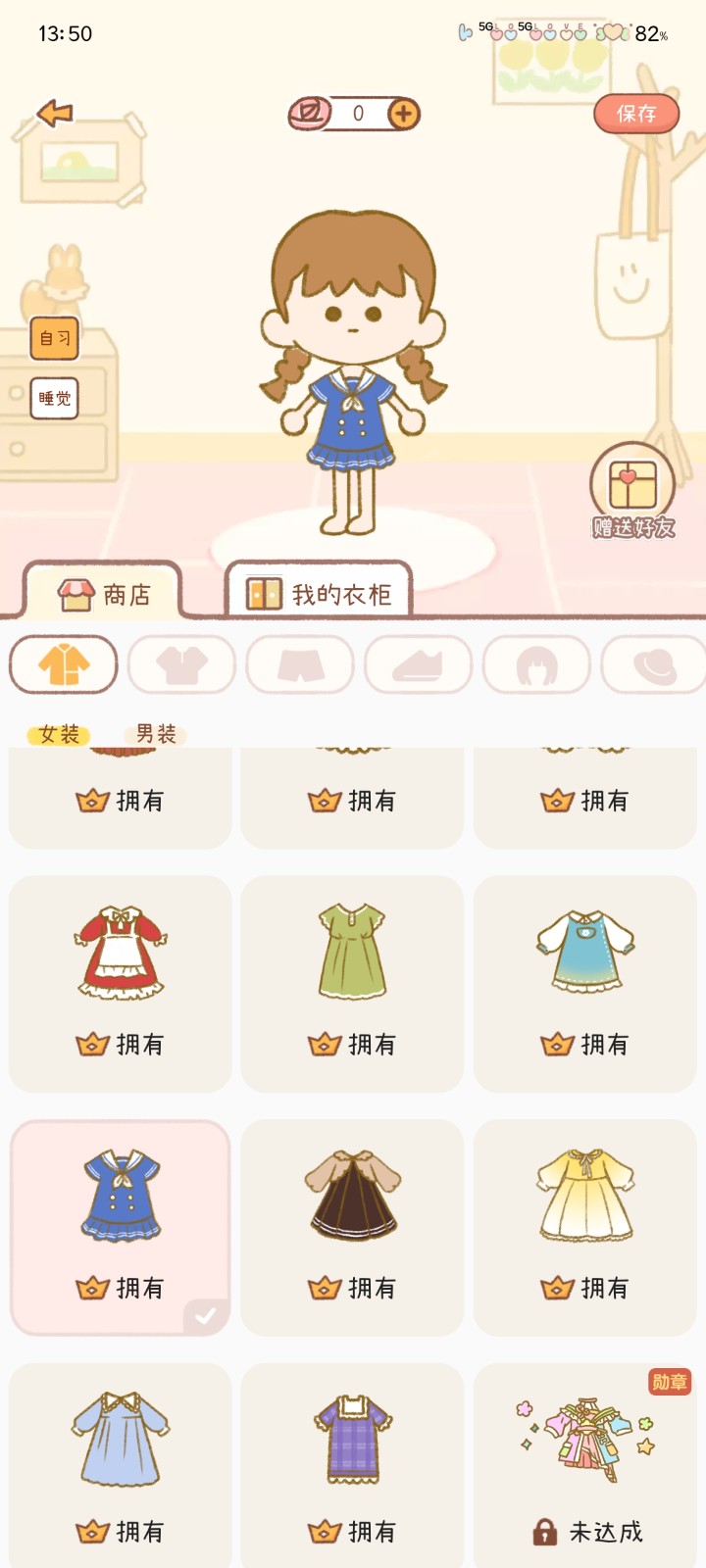Switch to the 女装 women's clothing filter
Image resolution: width=706 pixels, height=1568 pixels.
coord(61,733)
